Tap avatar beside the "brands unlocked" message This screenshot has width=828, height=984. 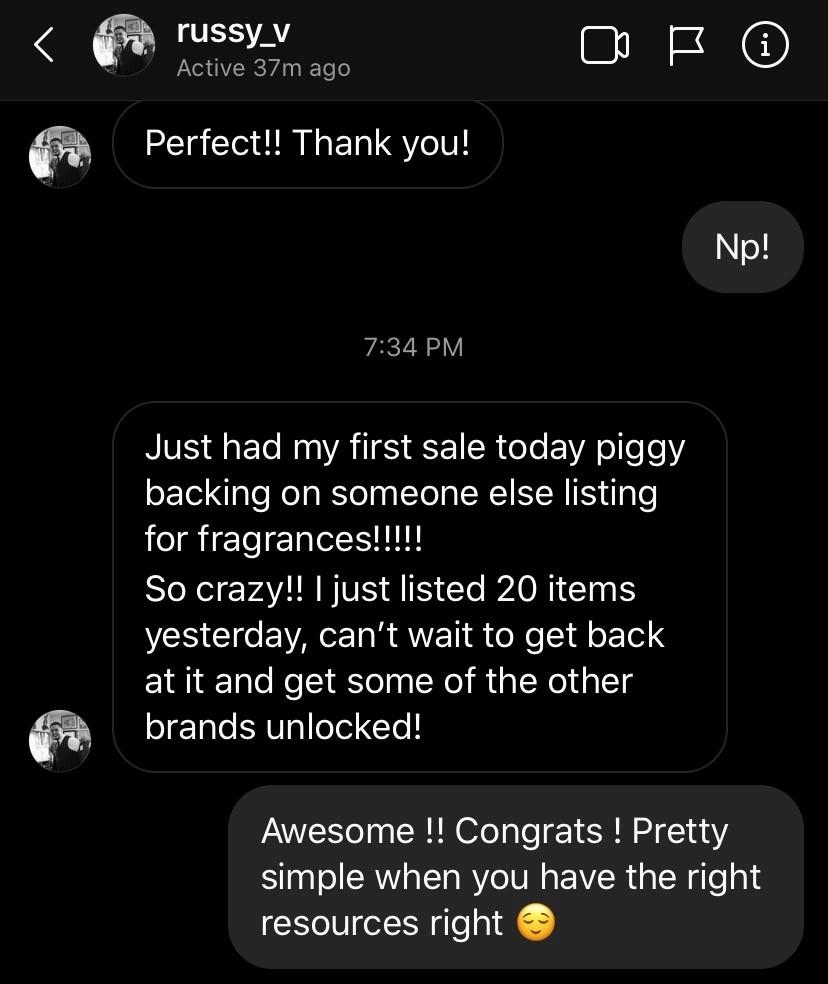(60, 740)
